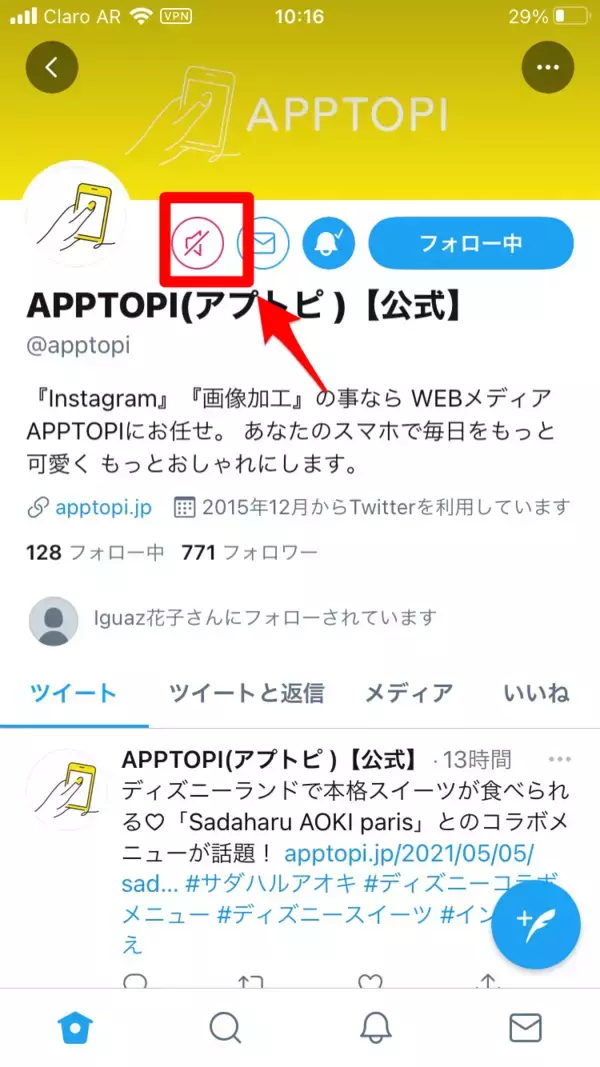The image size is (600, 1067).
Task: Open the Messages tab in bottom bar
Action: click(x=525, y=1027)
